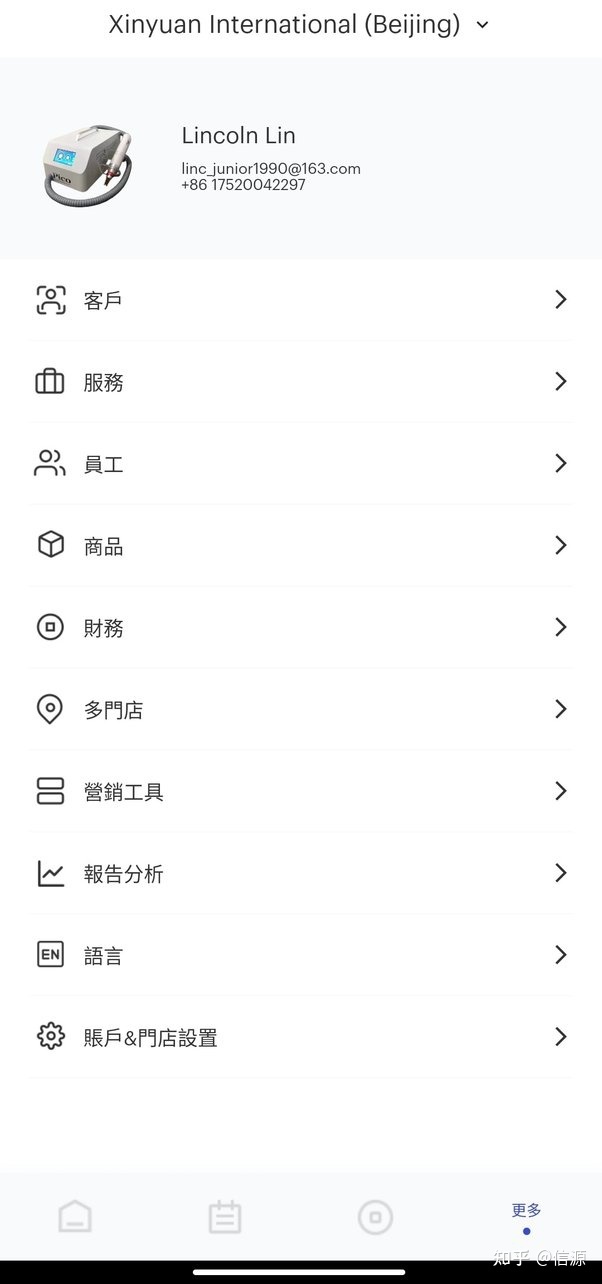
Task: Open the 商品 menu row
Action: [x=300, y=546]
